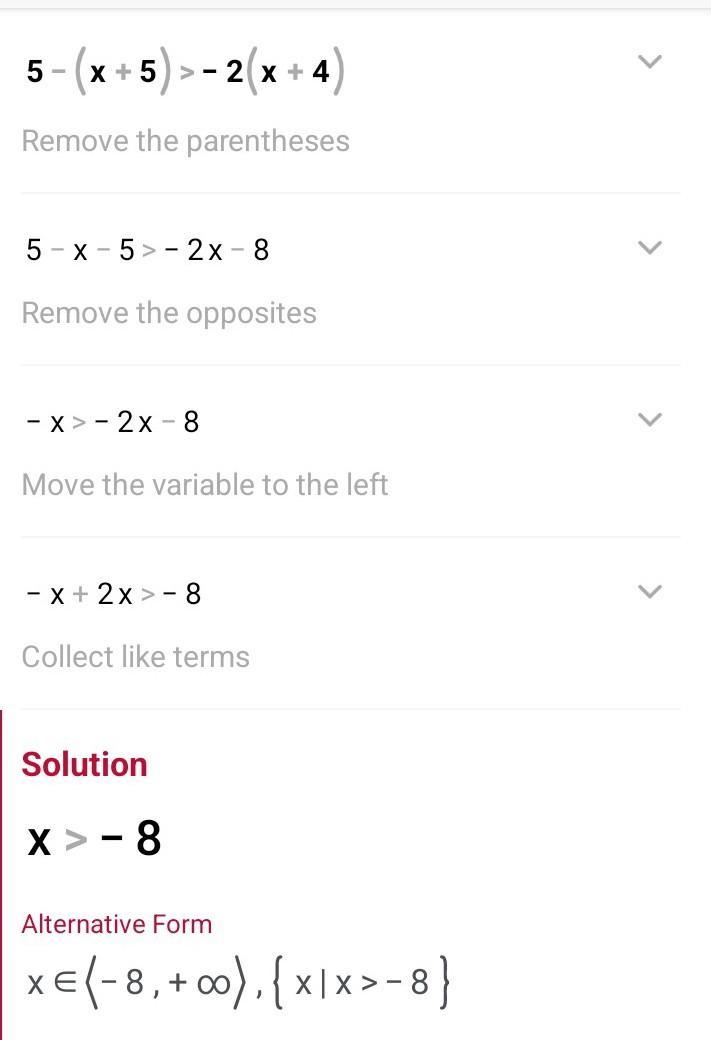Viewport: 711px width, 1040px height.
Task: Expand the 'Move the variable to the left' step
Action: pos(649,420)
